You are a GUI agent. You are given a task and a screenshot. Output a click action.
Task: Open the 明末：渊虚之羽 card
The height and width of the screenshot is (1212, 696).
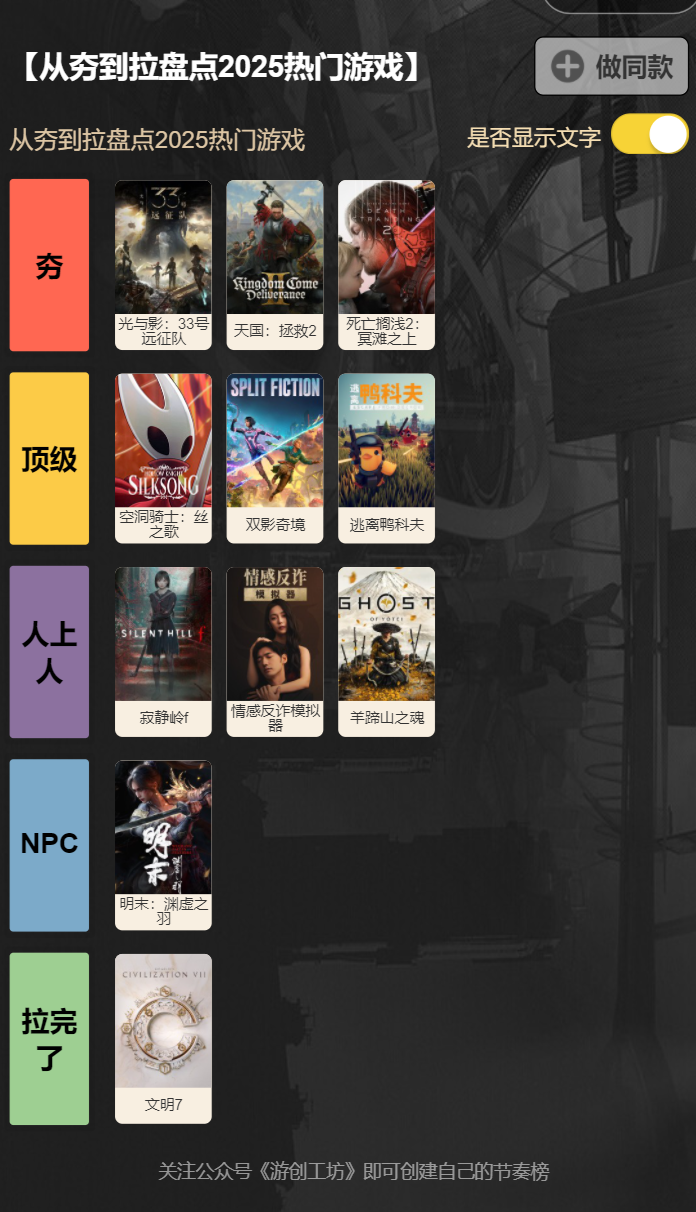pyautogui.click(x=163, y=844)
